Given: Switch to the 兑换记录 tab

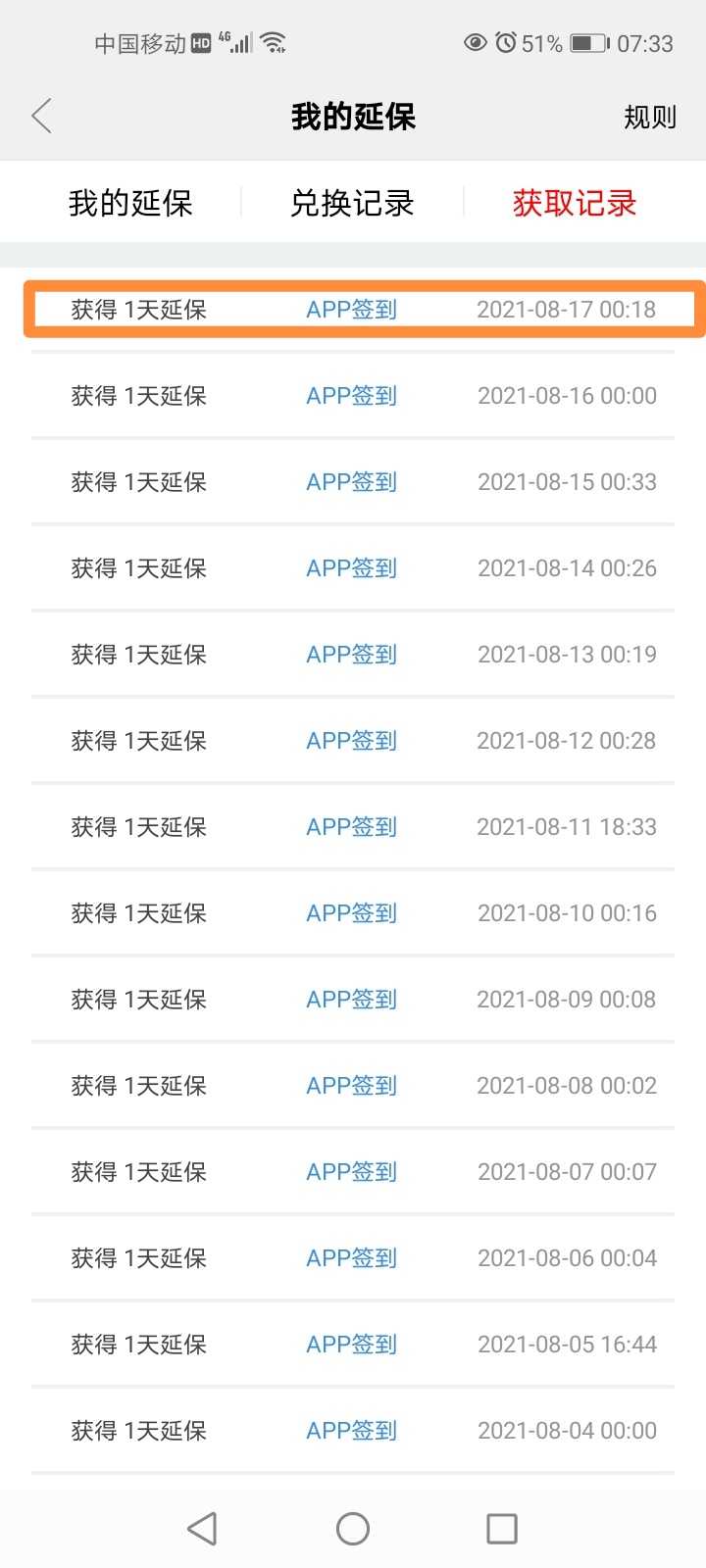Looking at the screenshot, I should point(352,203).
